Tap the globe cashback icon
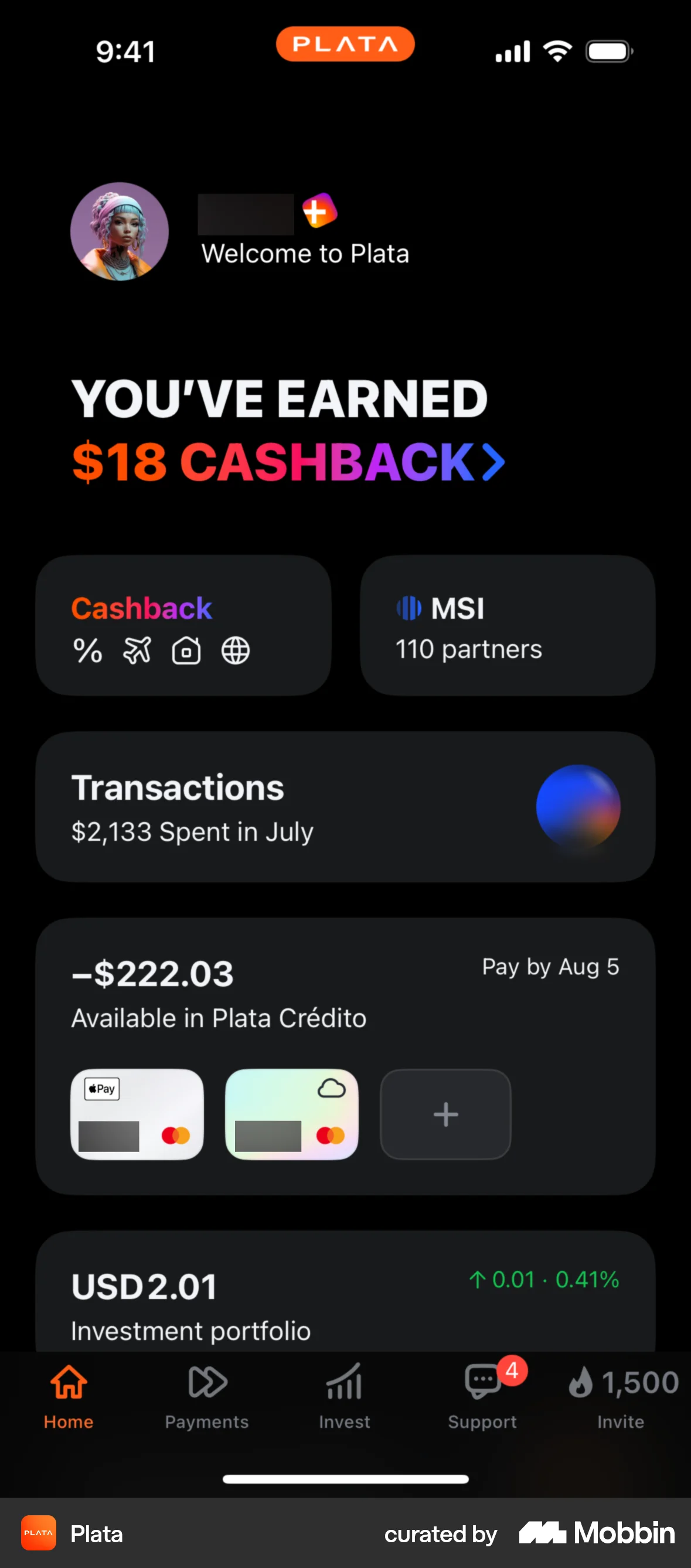 pos(235,650)
